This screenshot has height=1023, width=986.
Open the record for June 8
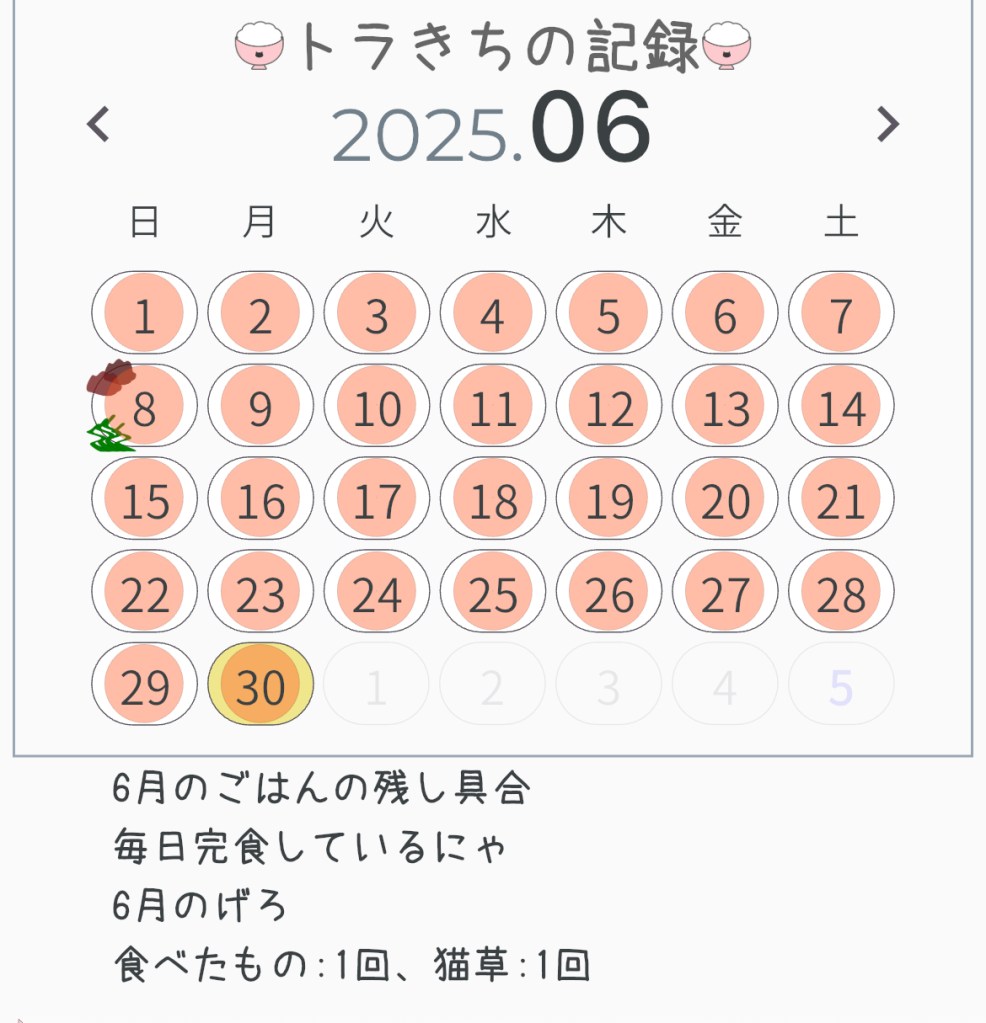click(145, 407)
